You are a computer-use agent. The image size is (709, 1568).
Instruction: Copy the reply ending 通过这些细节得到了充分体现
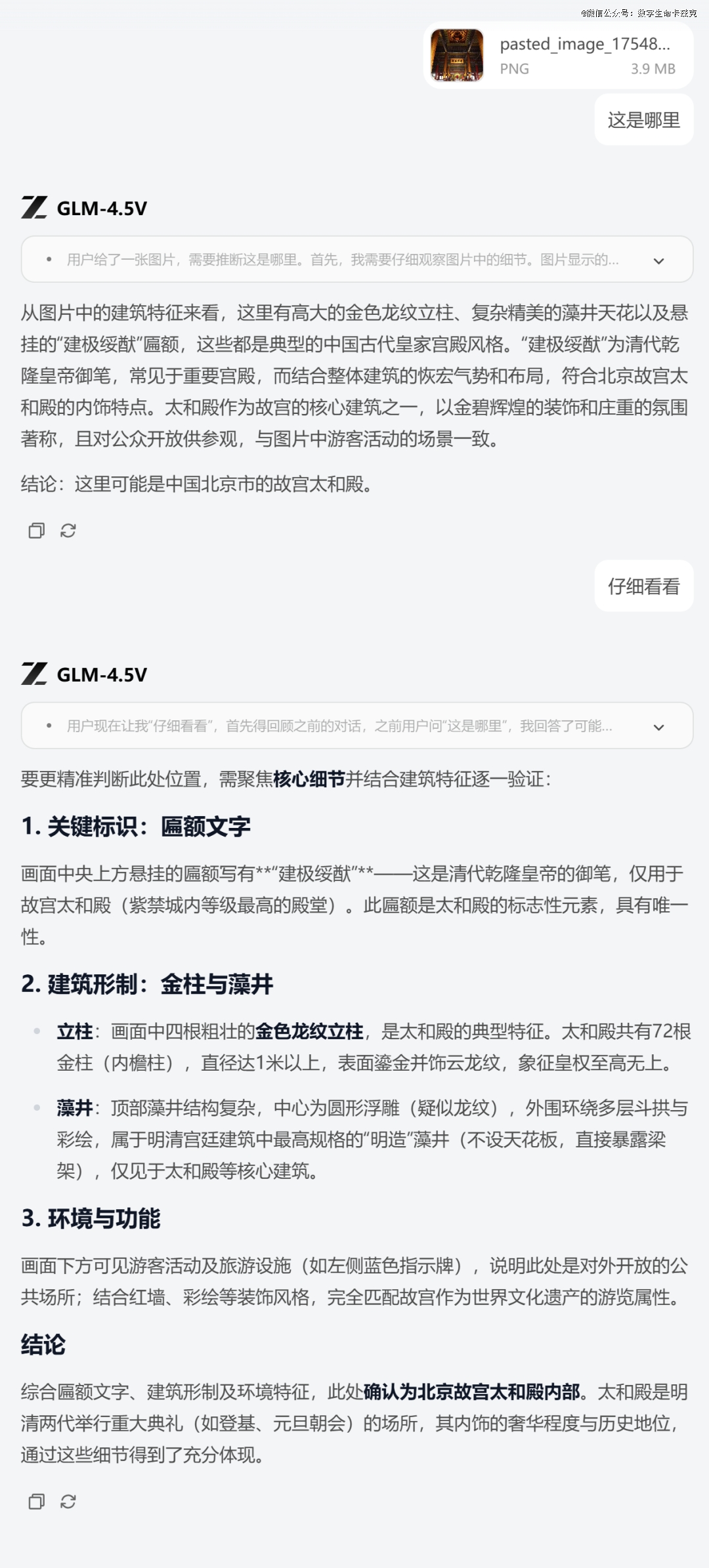[x=36, y=1502]
